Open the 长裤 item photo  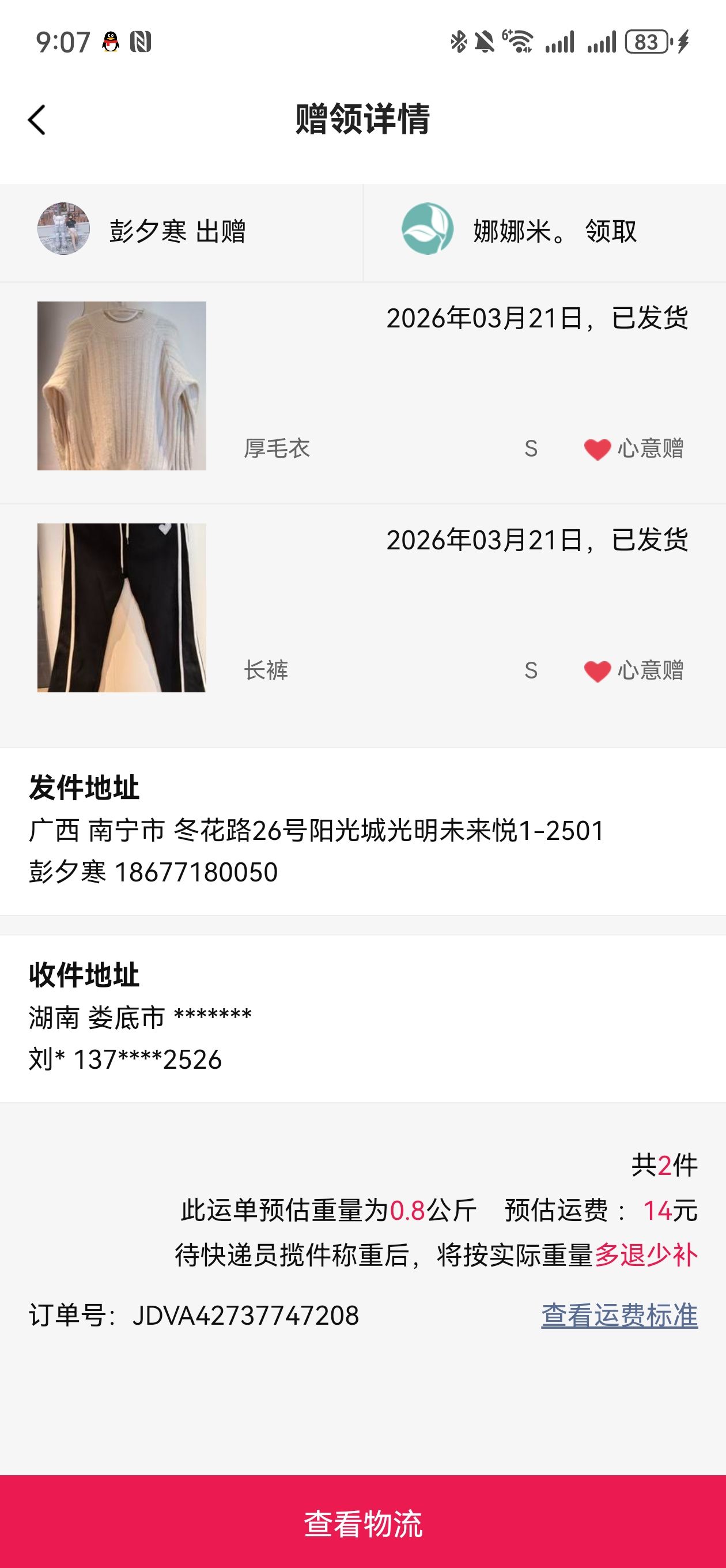click(122, 608)
